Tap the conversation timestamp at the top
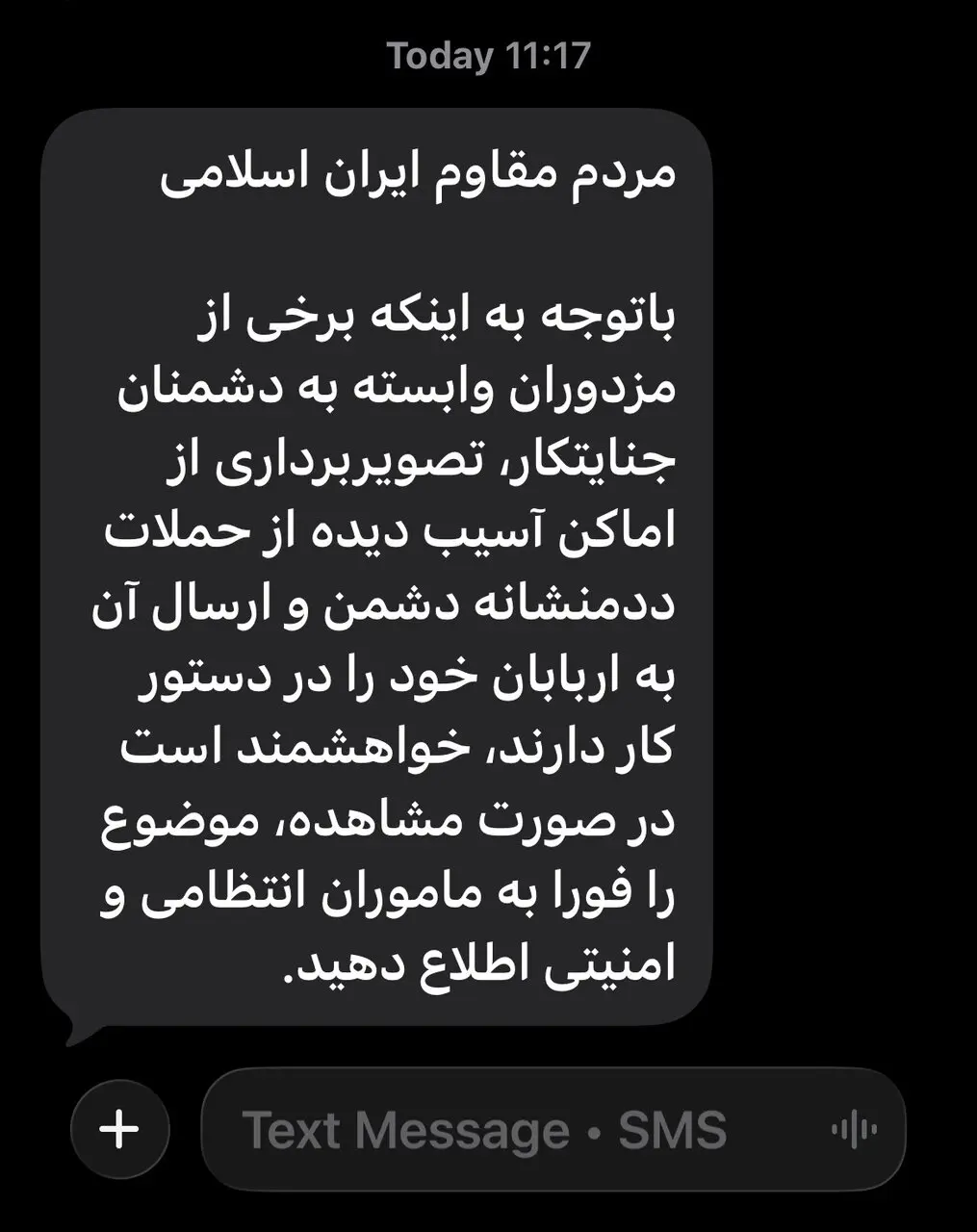The image size is (977, 1232). coord(489,55)
